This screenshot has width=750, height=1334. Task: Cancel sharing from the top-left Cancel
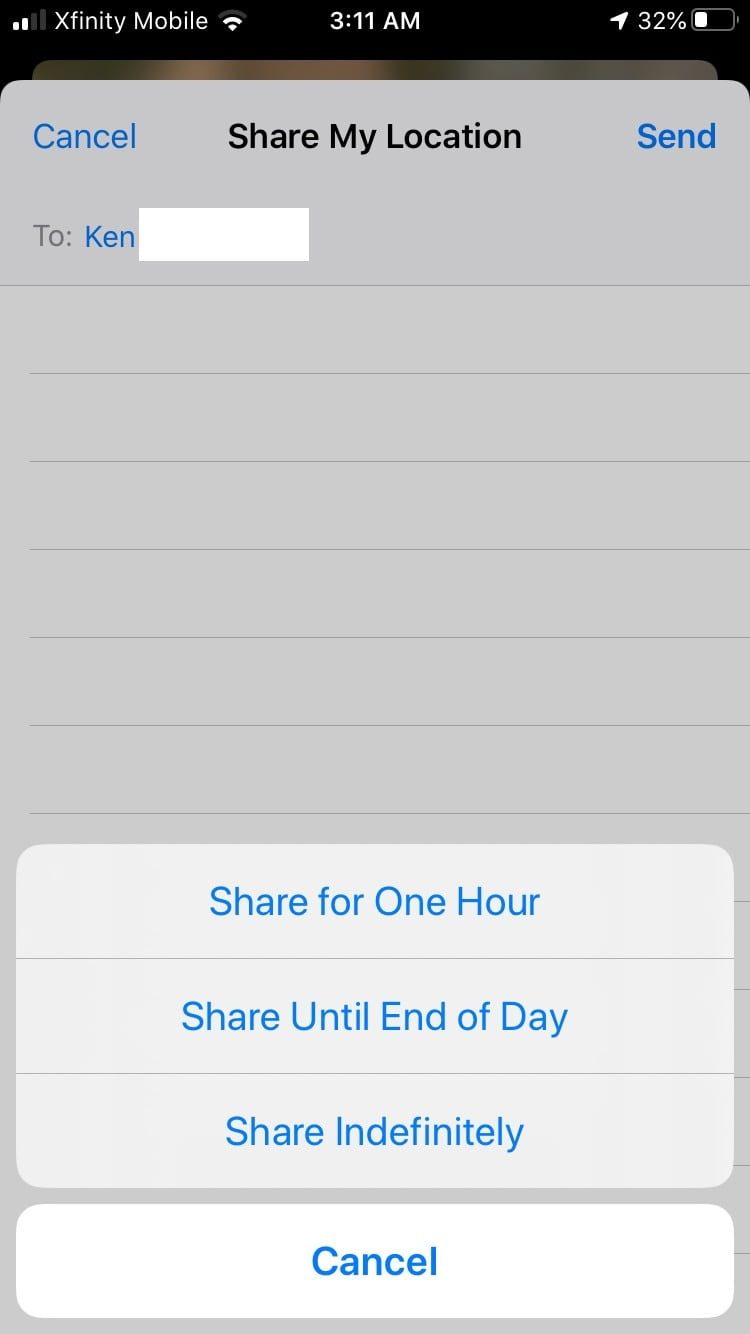click(84, 136)
